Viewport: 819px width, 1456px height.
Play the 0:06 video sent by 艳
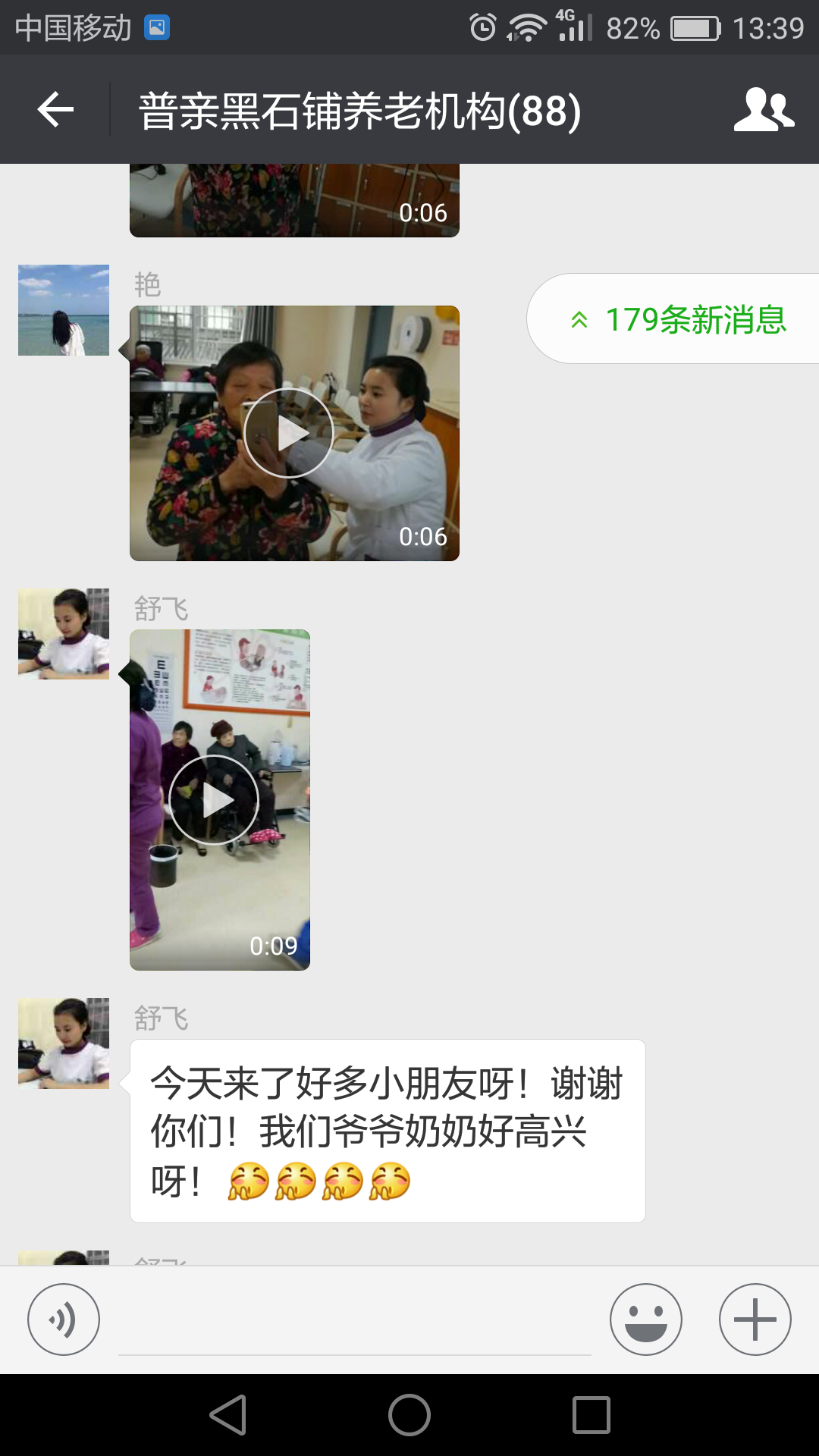tap(289, 434)
